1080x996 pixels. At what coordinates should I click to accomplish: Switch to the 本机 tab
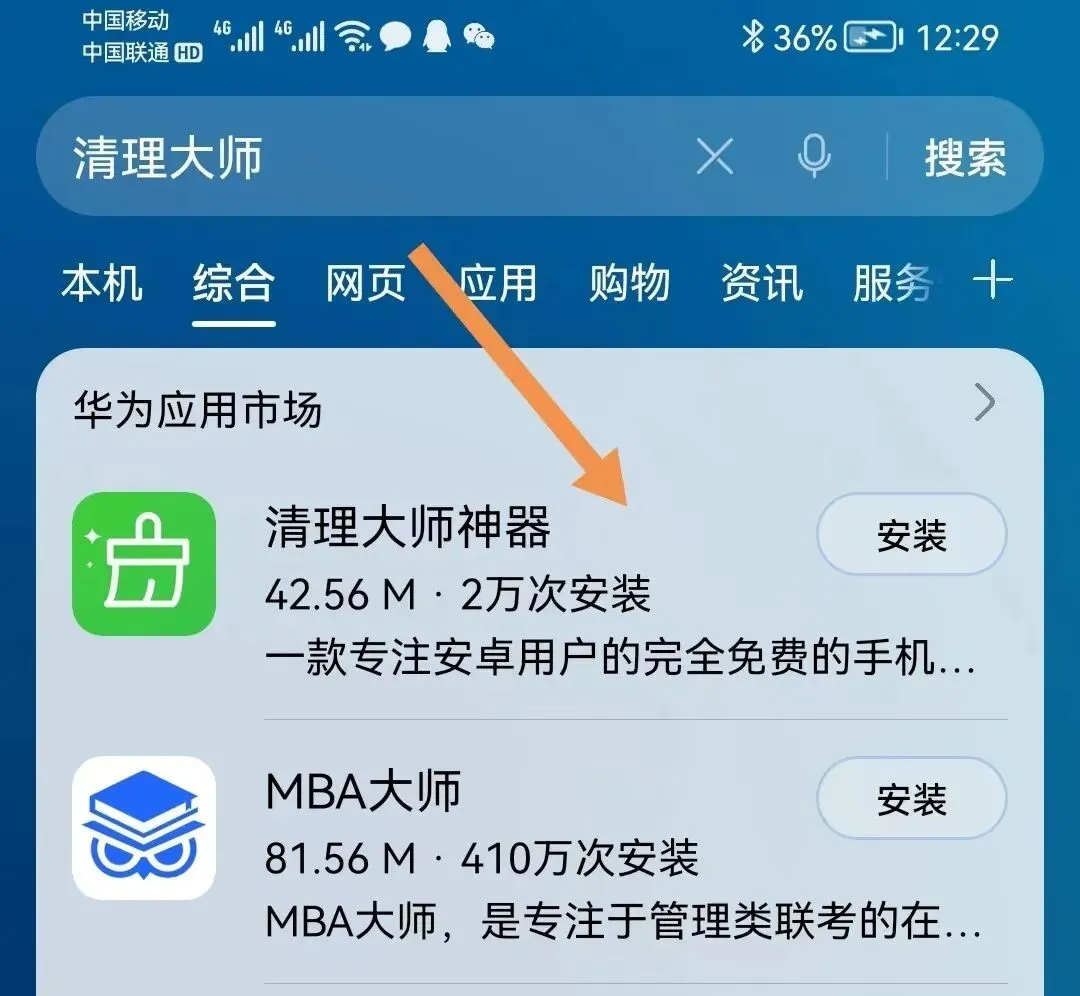(x=102, y=283)
